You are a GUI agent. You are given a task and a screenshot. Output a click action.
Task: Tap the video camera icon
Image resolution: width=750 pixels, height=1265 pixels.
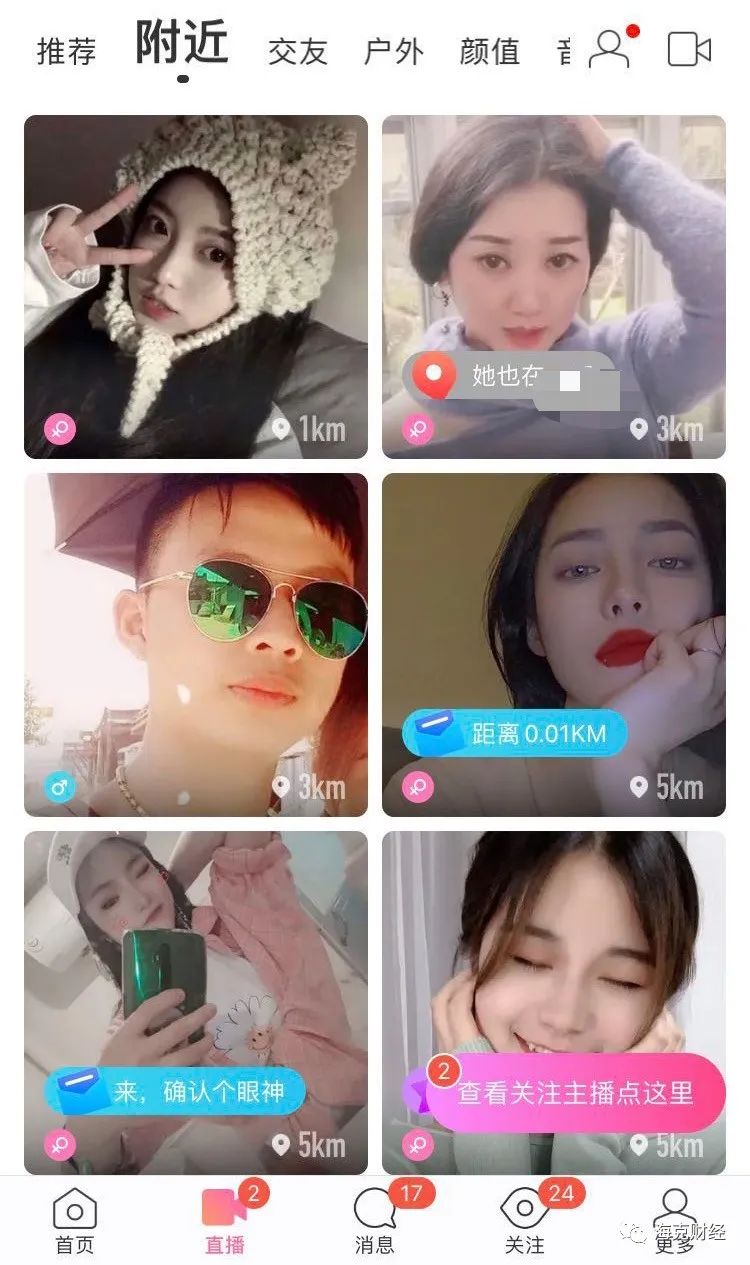point(689,49)
